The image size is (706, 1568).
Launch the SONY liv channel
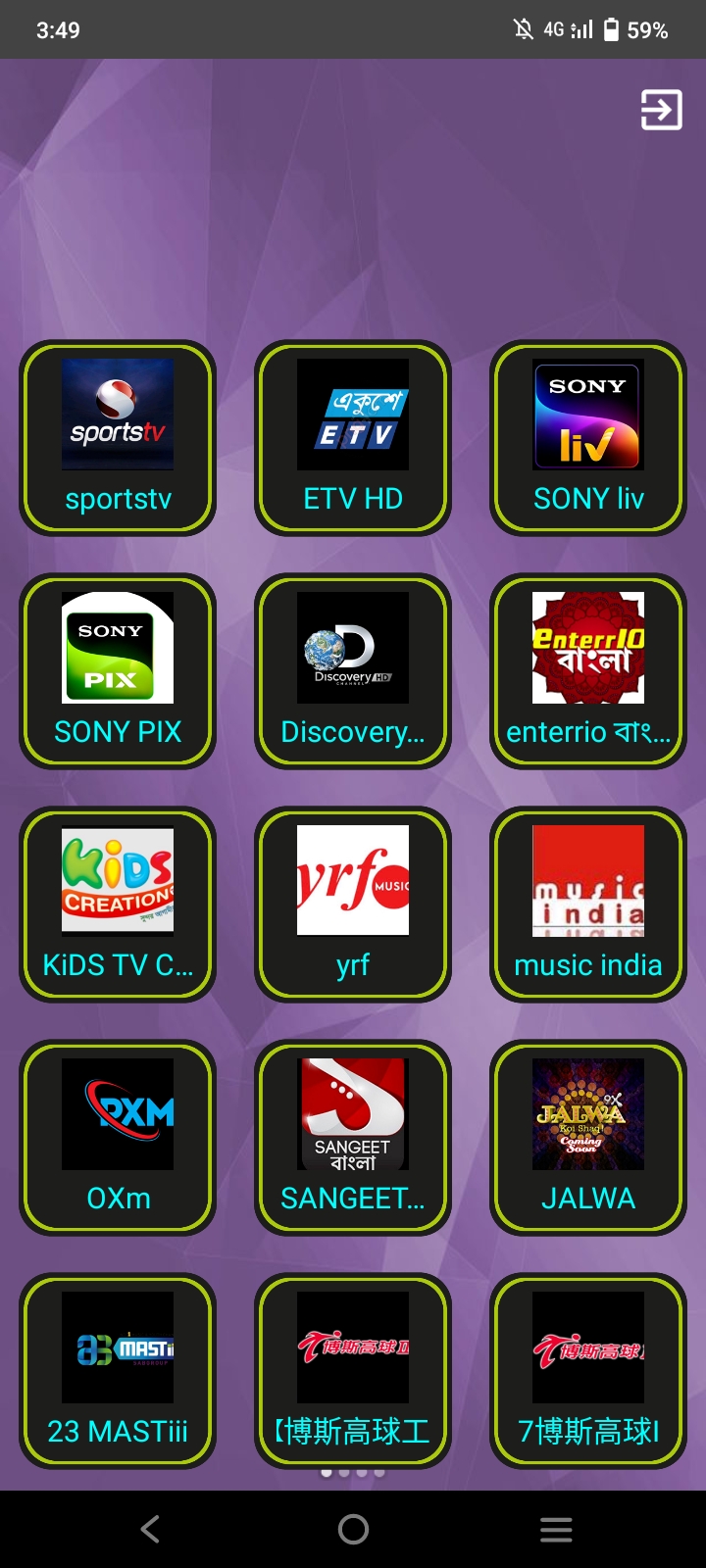(588, 438)
